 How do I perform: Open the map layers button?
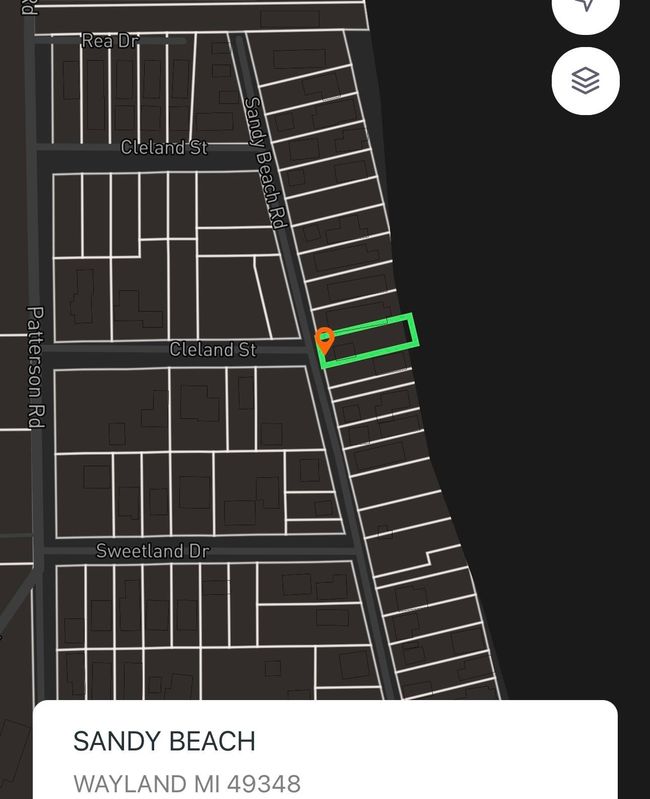(x=585, y=80)
